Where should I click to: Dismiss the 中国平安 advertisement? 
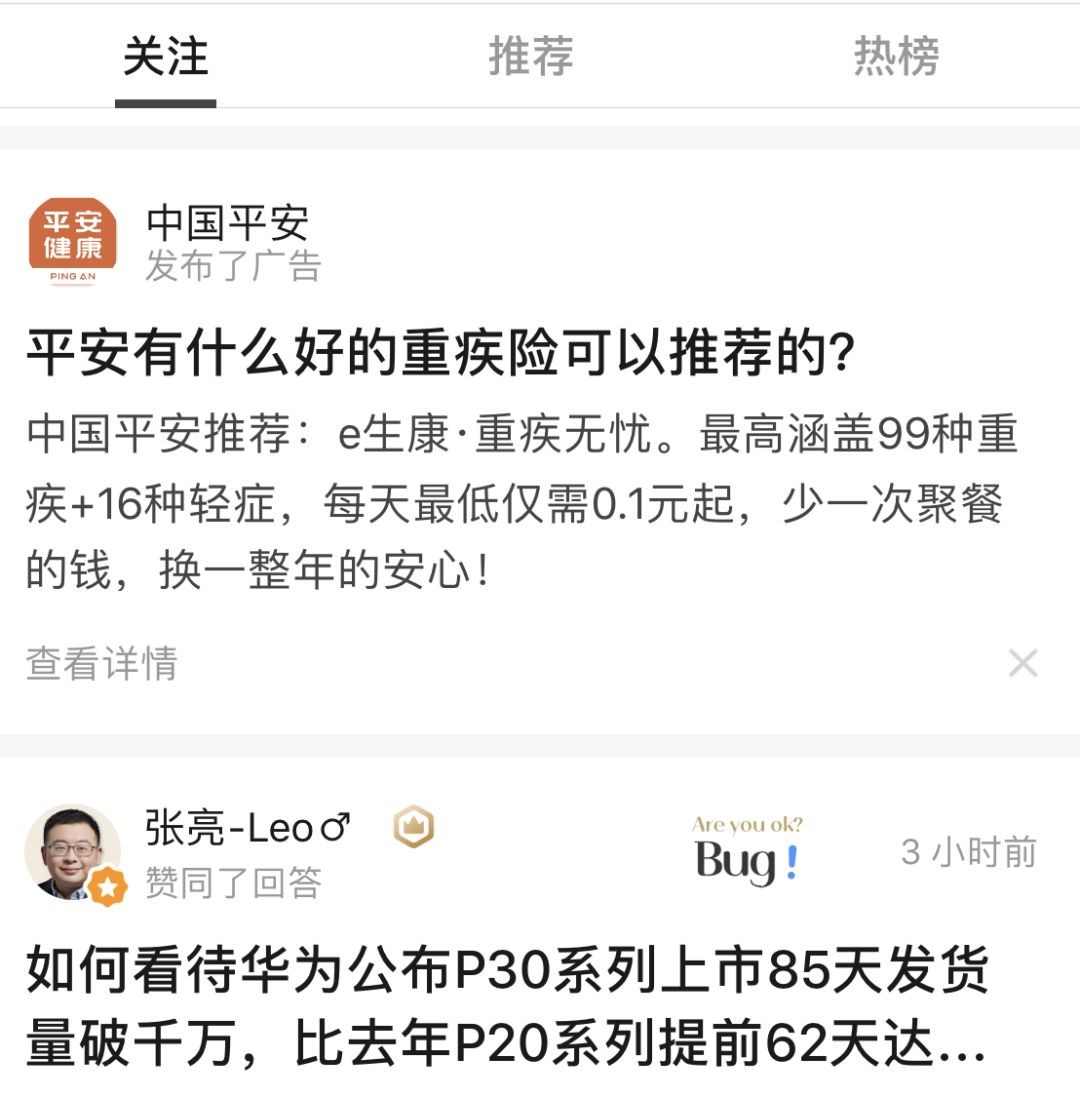(1022, 663)
